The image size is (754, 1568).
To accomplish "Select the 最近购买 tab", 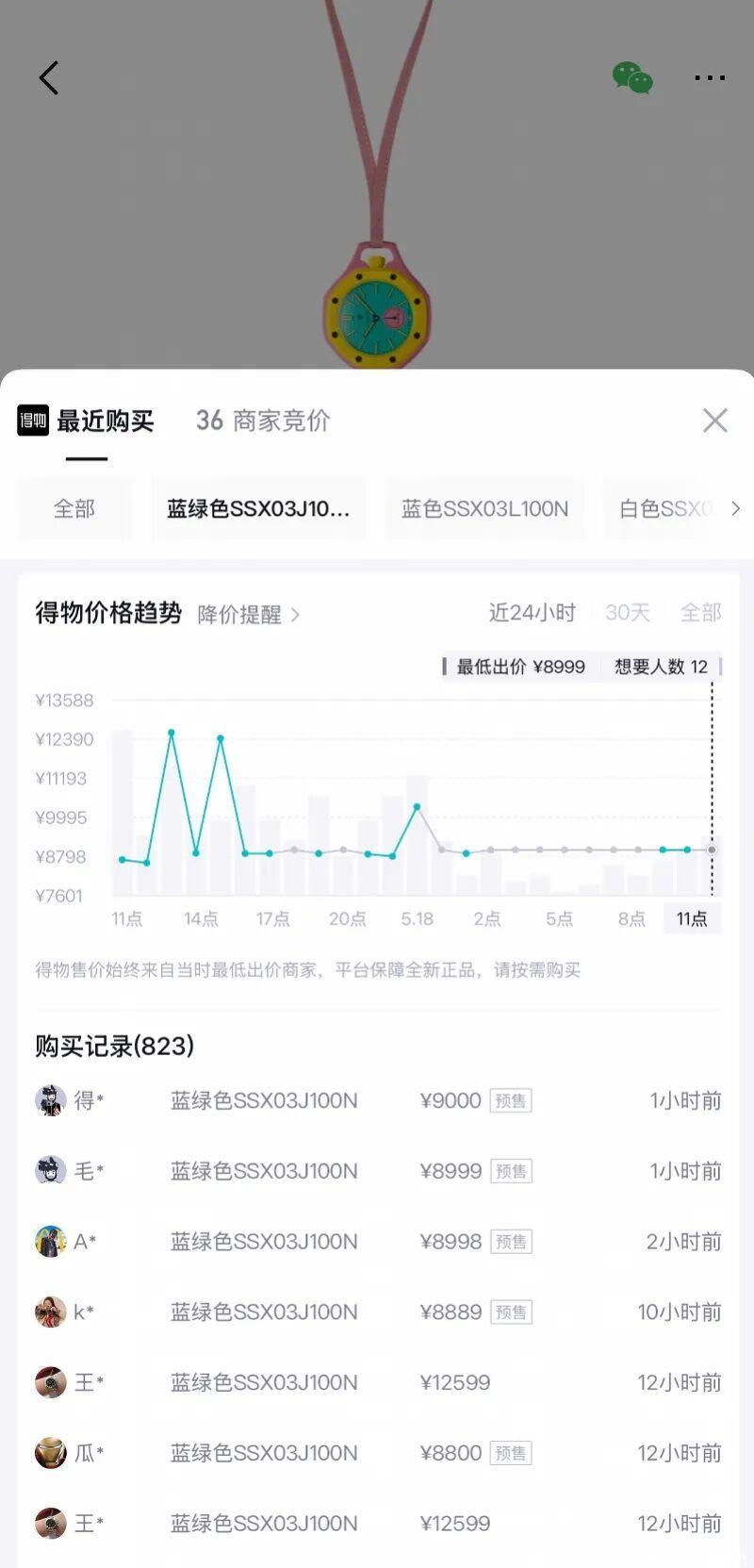I will 105,421.
